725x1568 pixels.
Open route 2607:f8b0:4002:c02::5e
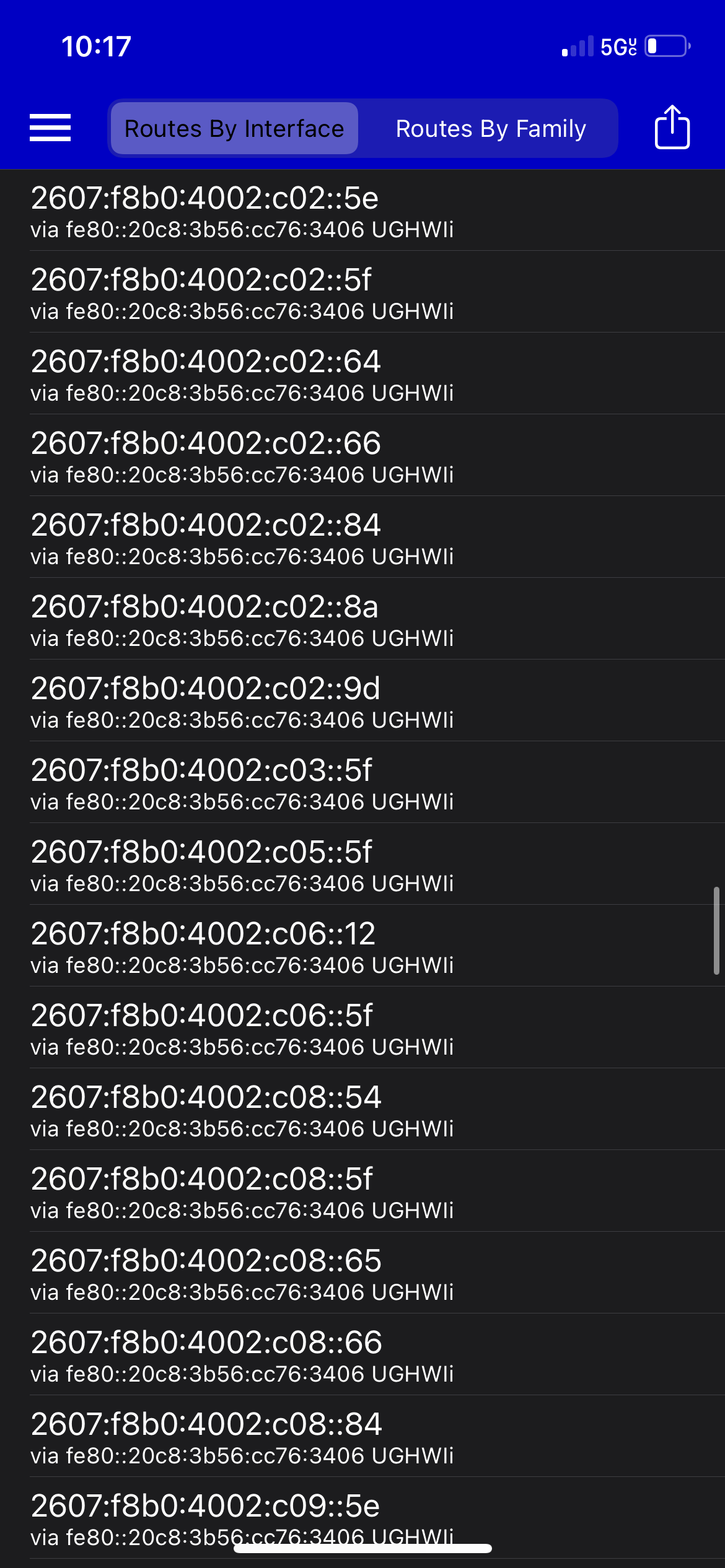pyautogui.click(x=362, y=211)
